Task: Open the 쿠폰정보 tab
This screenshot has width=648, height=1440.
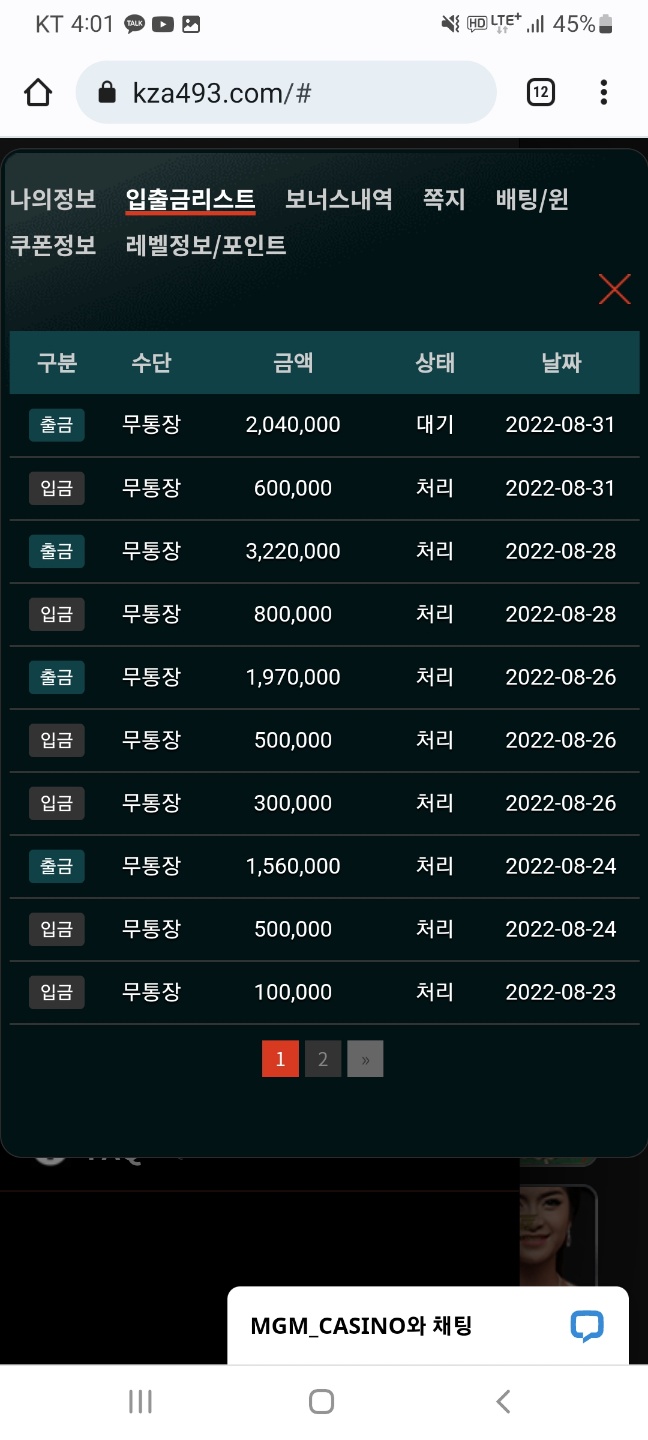Action: coord(53,245)
